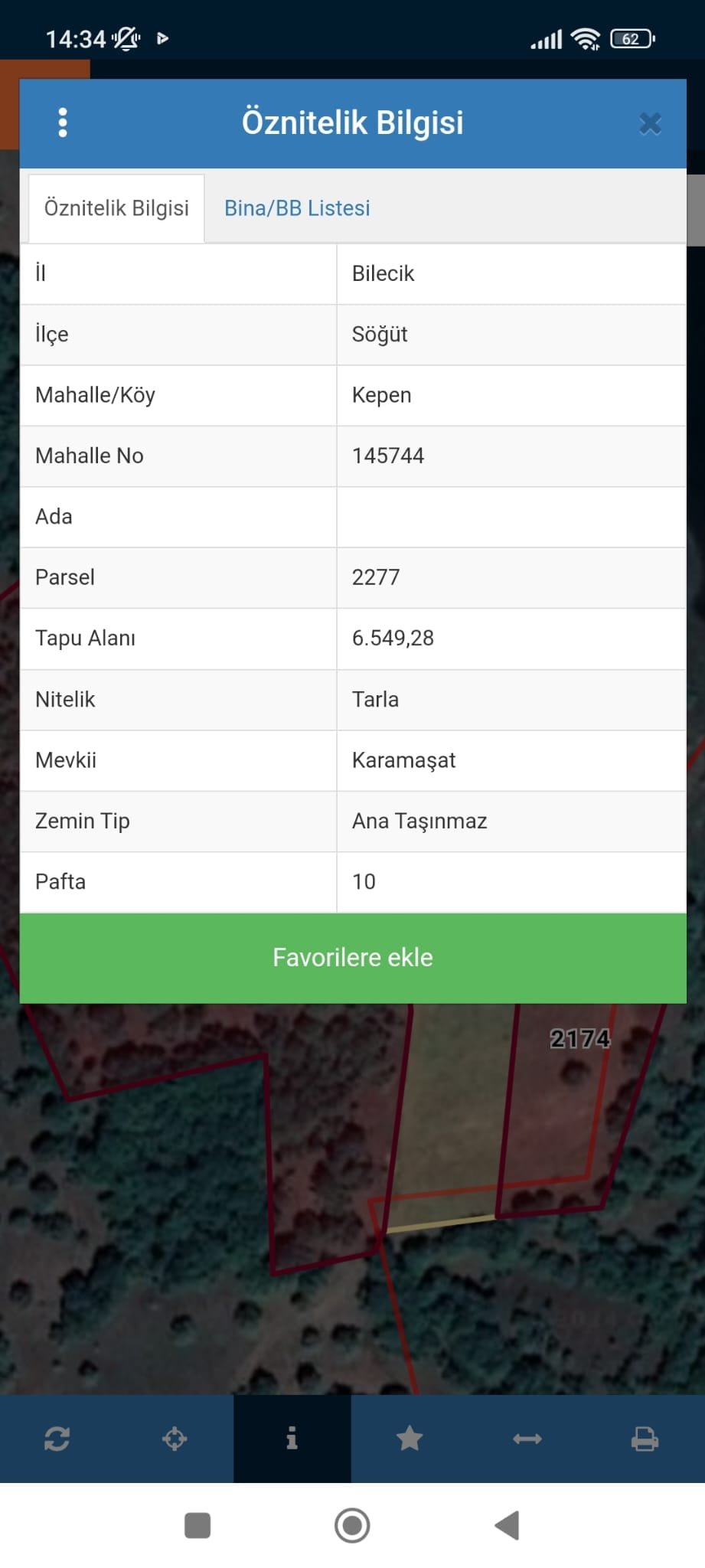Viewport: 705px width, 1568px height.
Task: Switch to the Bina/BB Listesi tab
Action: [x=297, y=208]
